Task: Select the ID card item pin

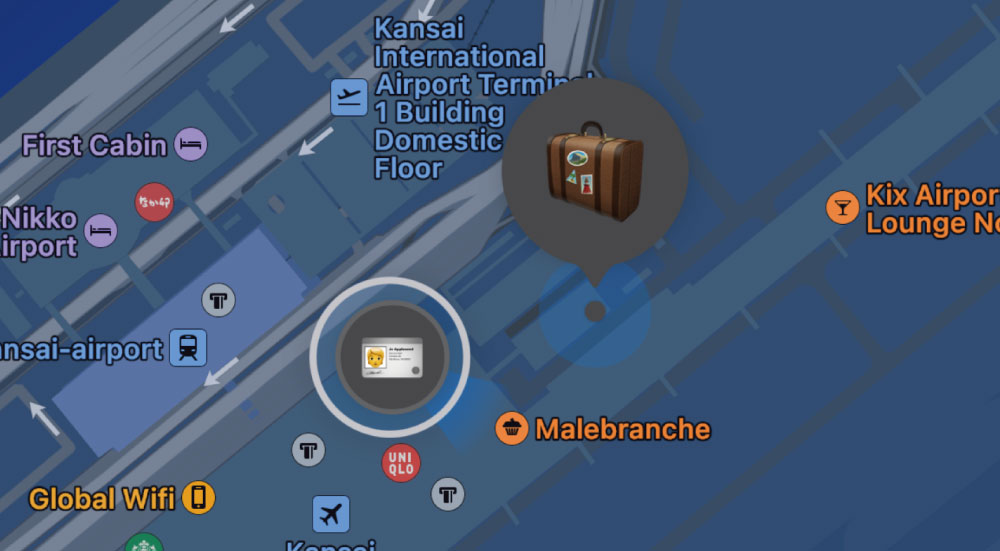Action: click(x=391, y=357)
